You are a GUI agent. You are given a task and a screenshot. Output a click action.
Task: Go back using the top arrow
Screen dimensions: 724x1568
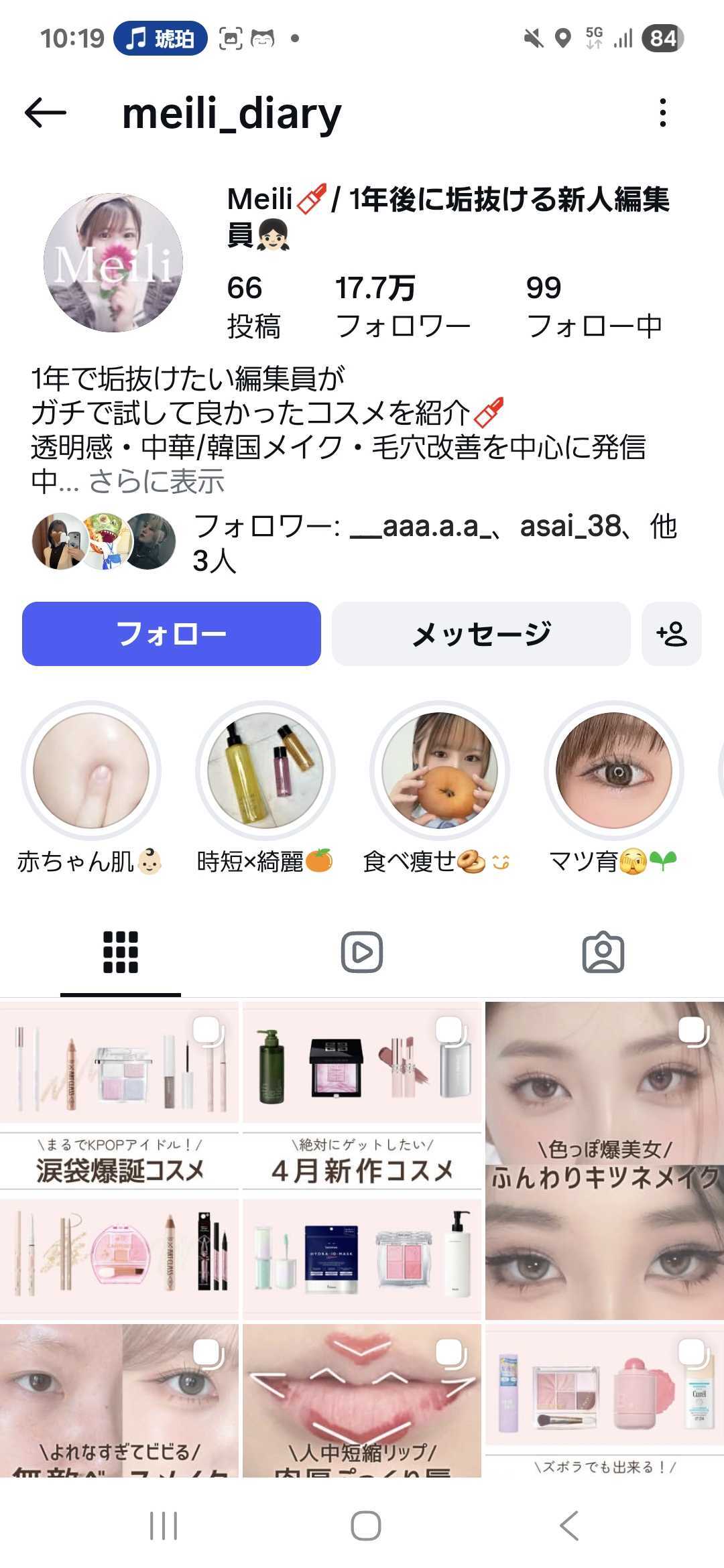(x=45, y=113)
